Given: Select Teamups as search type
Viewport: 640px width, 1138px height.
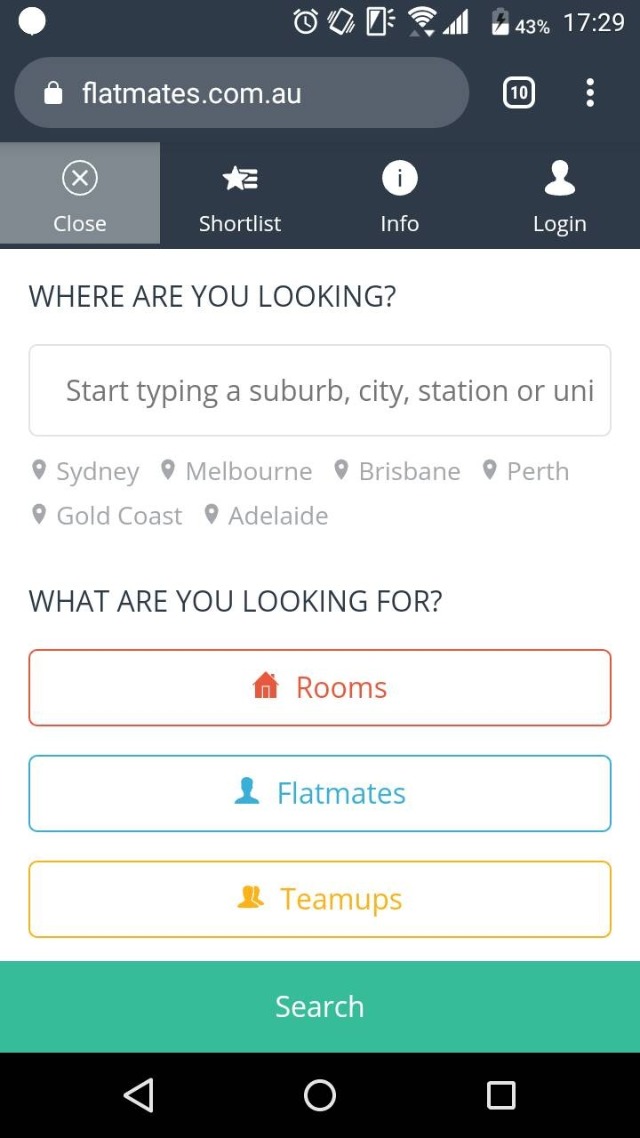Looking at the screenshot, I should point(320,899).
